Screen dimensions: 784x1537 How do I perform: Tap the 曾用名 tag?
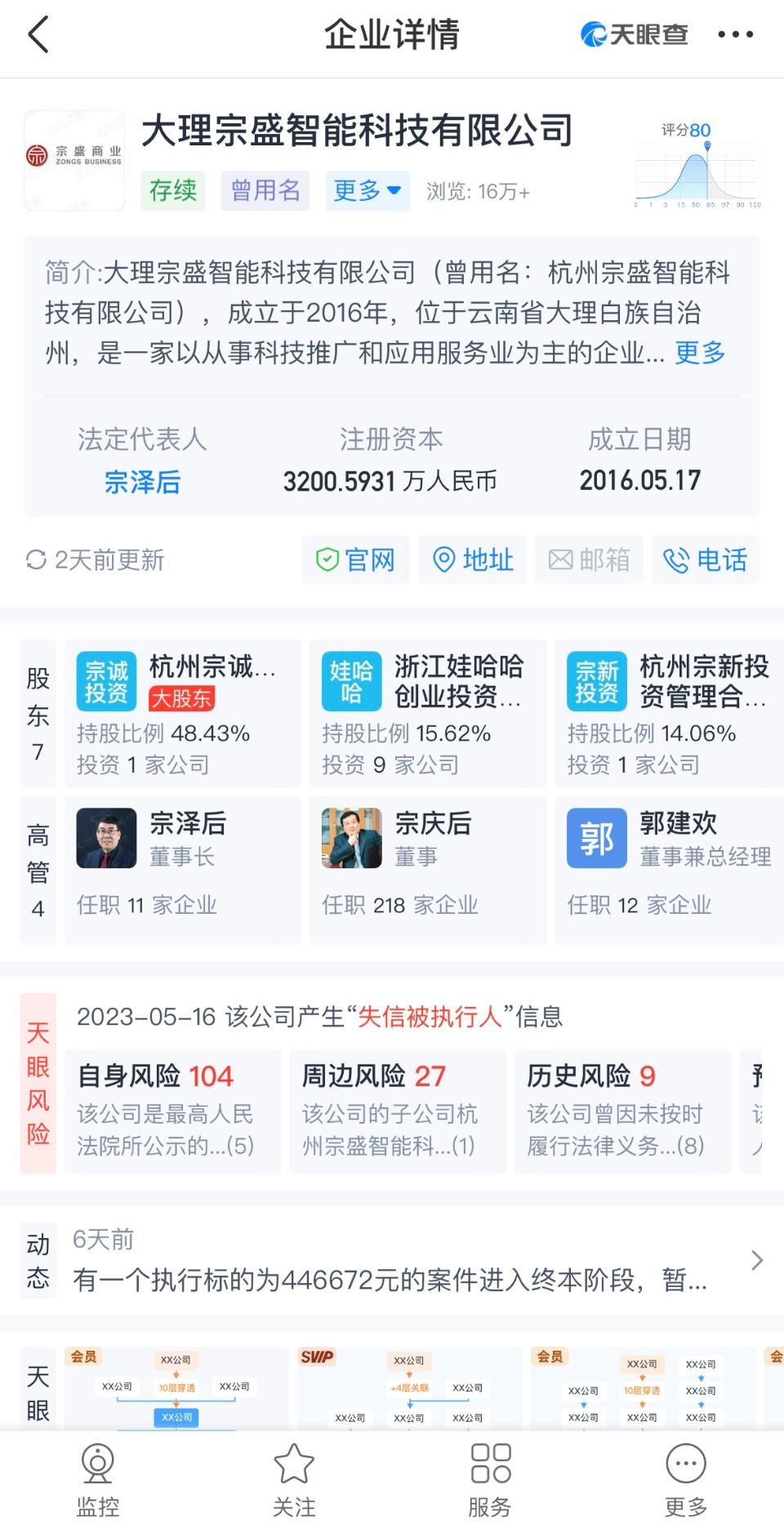[x=265, y=191]
